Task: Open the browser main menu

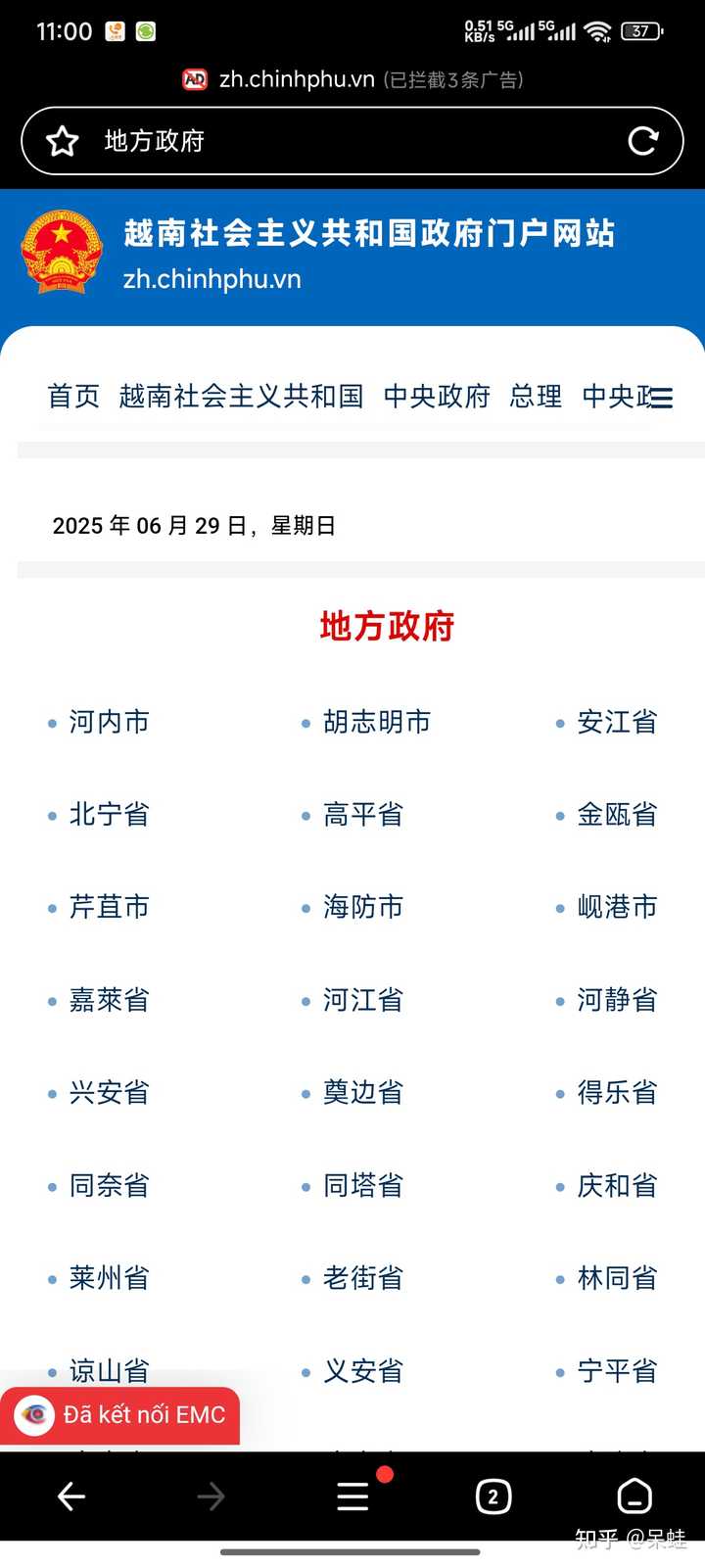Action: click(x=353, y=1496)
